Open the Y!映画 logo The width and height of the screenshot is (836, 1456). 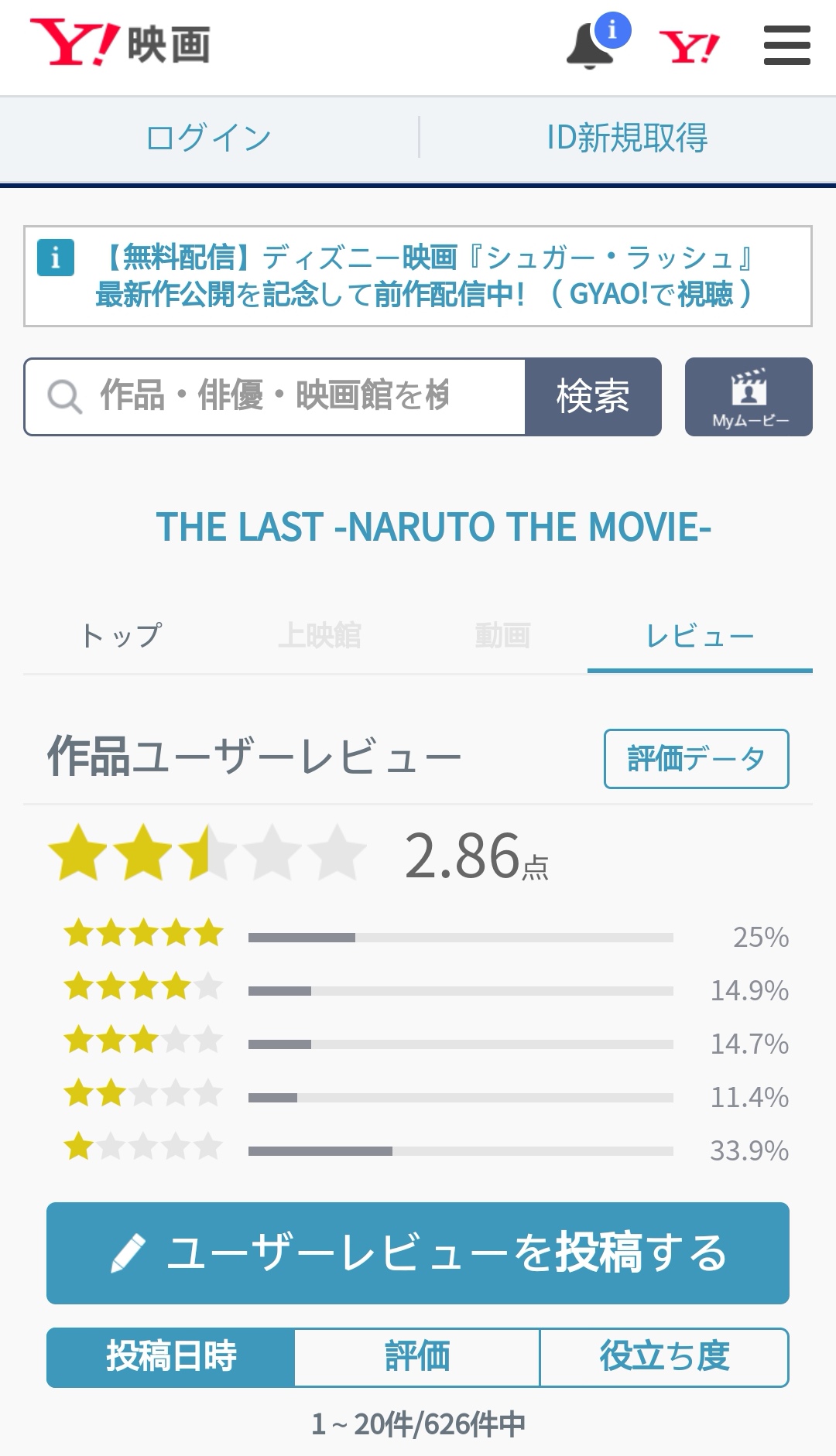click(121, 44)
